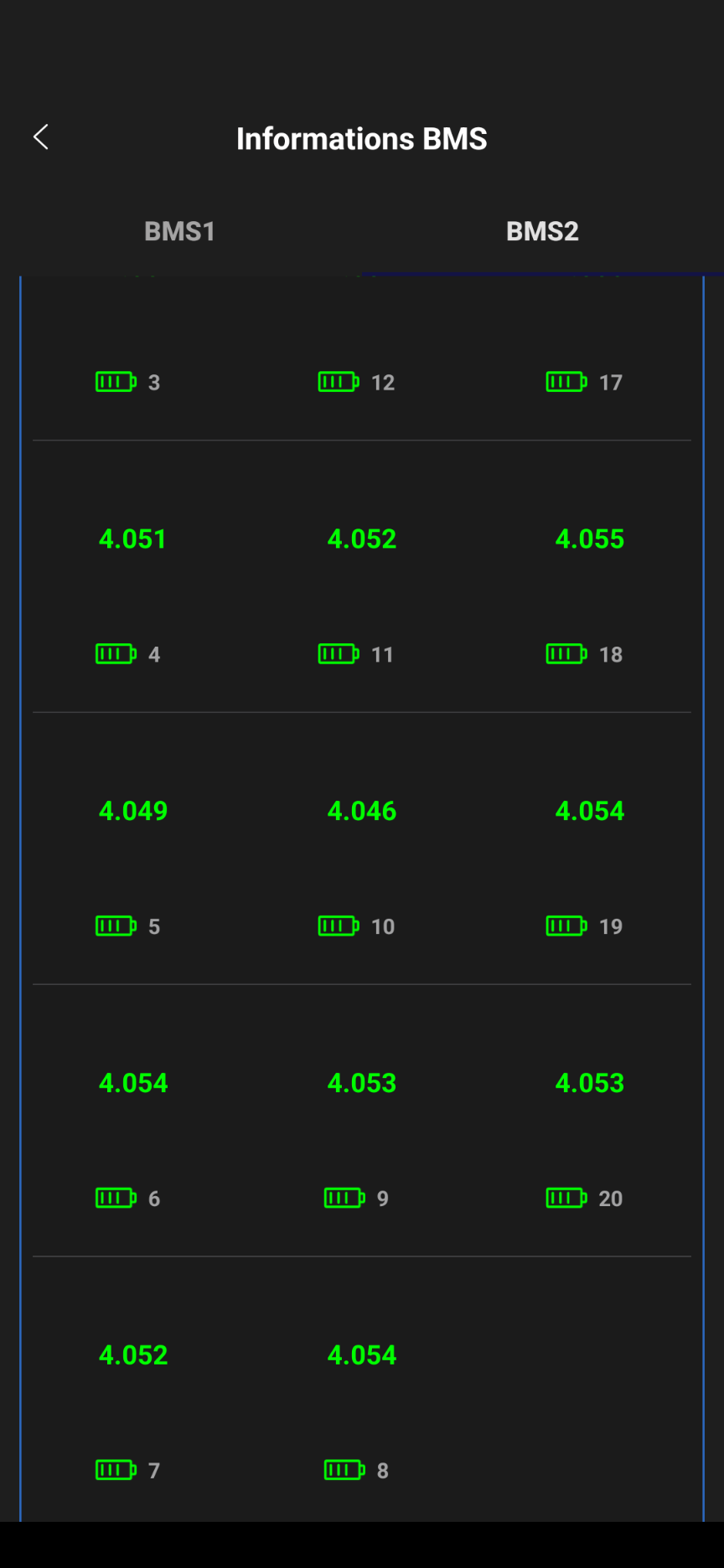Go back from Informations BMS
This screenshot has height=1568, width=724.
[40, 137]
